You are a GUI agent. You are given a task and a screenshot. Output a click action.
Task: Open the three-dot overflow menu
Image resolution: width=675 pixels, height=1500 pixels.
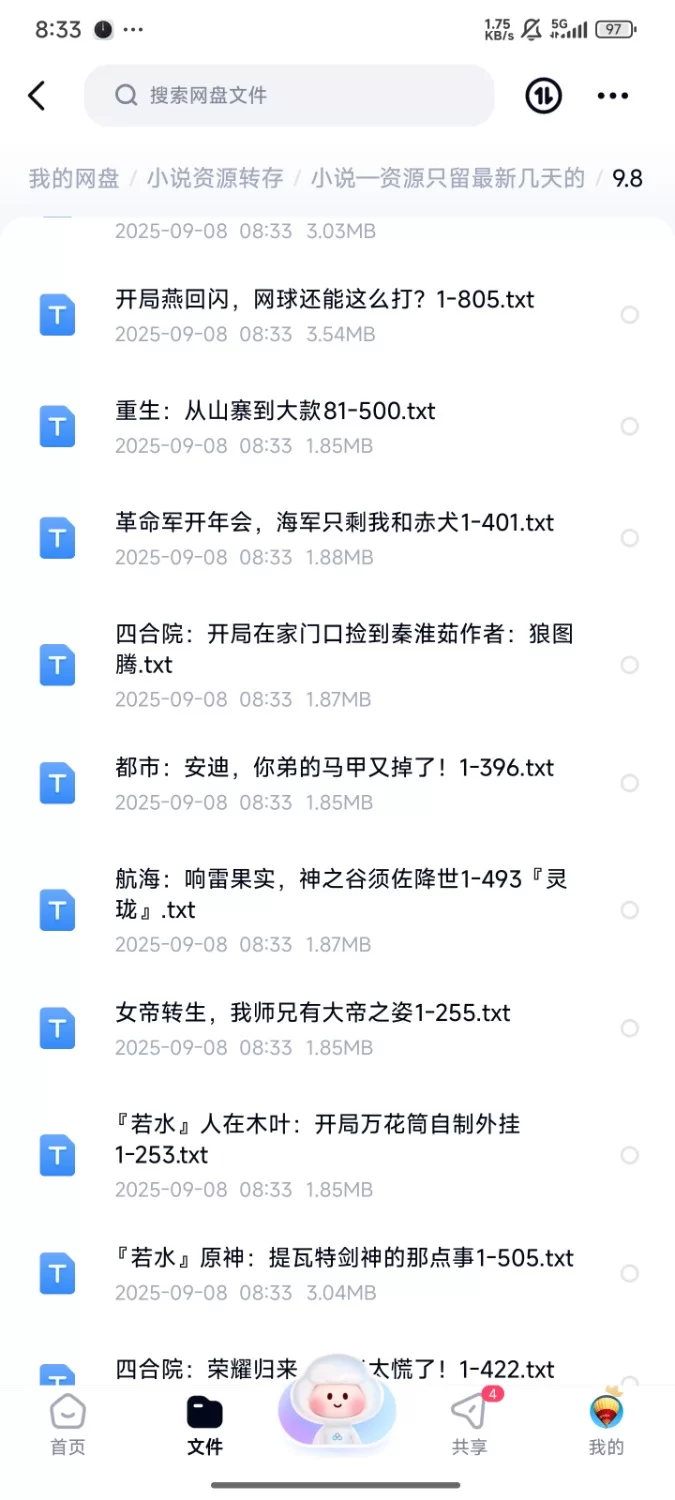[x=612, y=96]
